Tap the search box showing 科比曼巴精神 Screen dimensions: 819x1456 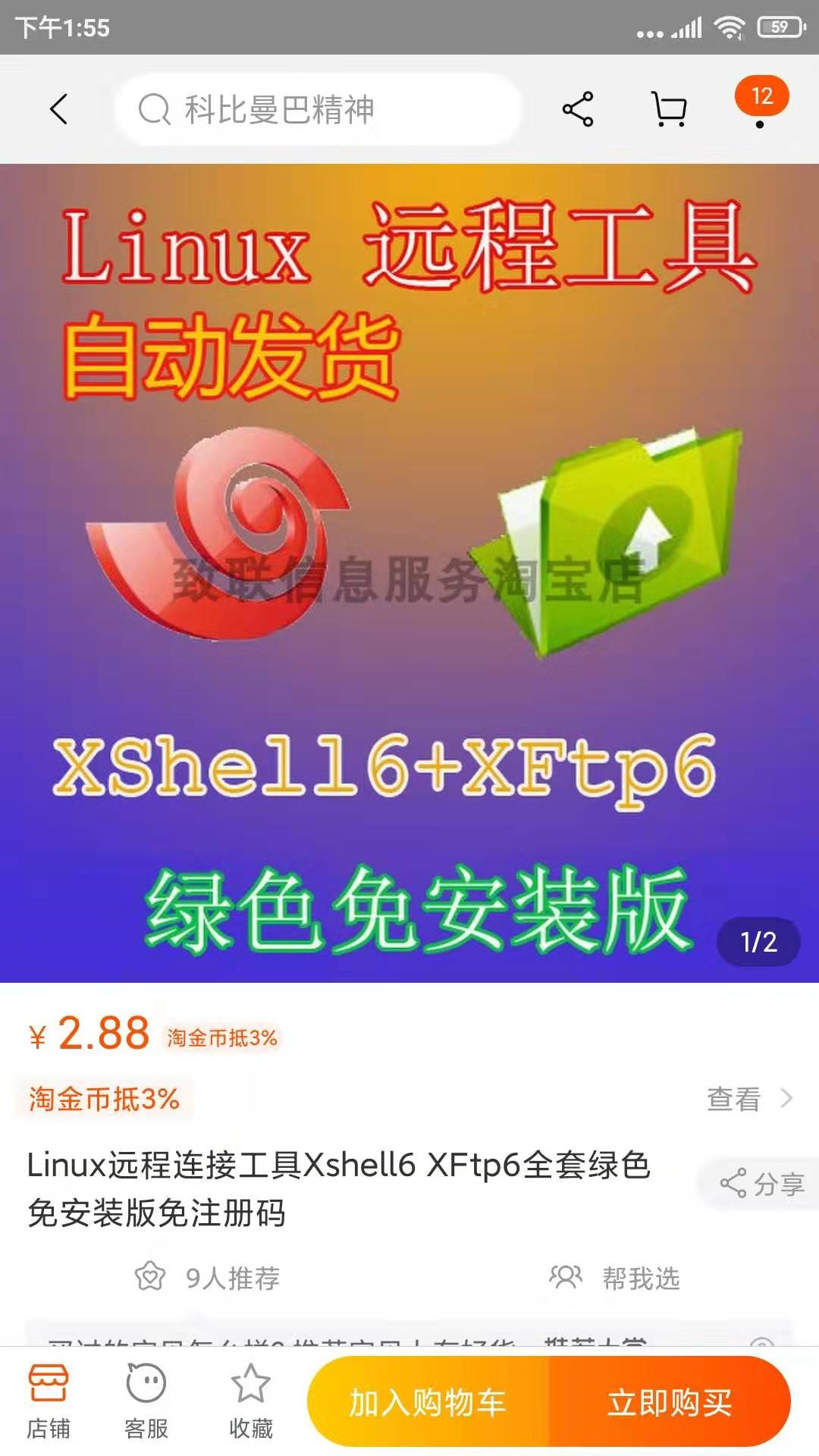(318, 109)
